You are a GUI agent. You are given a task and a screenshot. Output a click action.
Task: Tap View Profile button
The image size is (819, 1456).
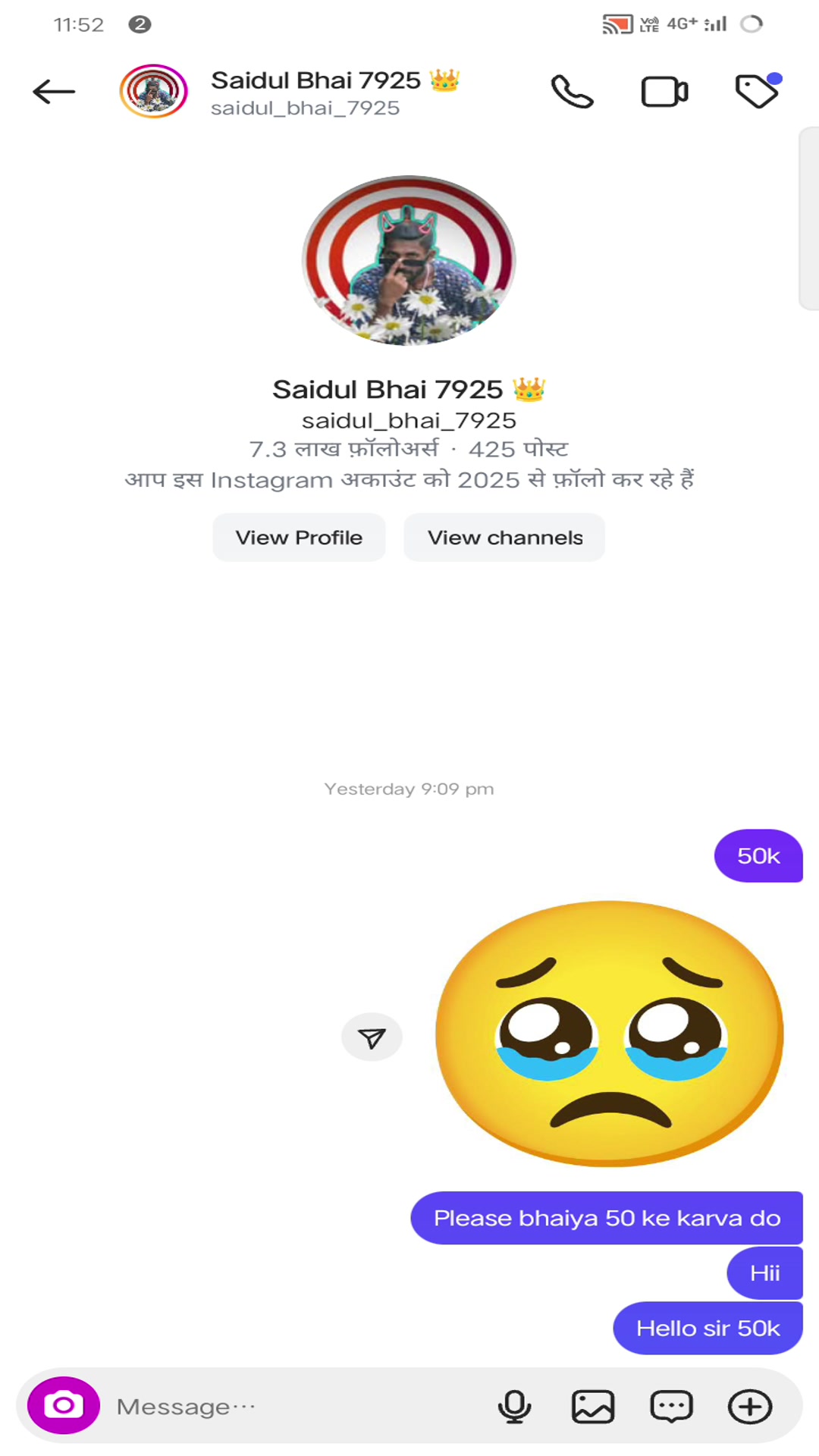click(x=299, y=538)
